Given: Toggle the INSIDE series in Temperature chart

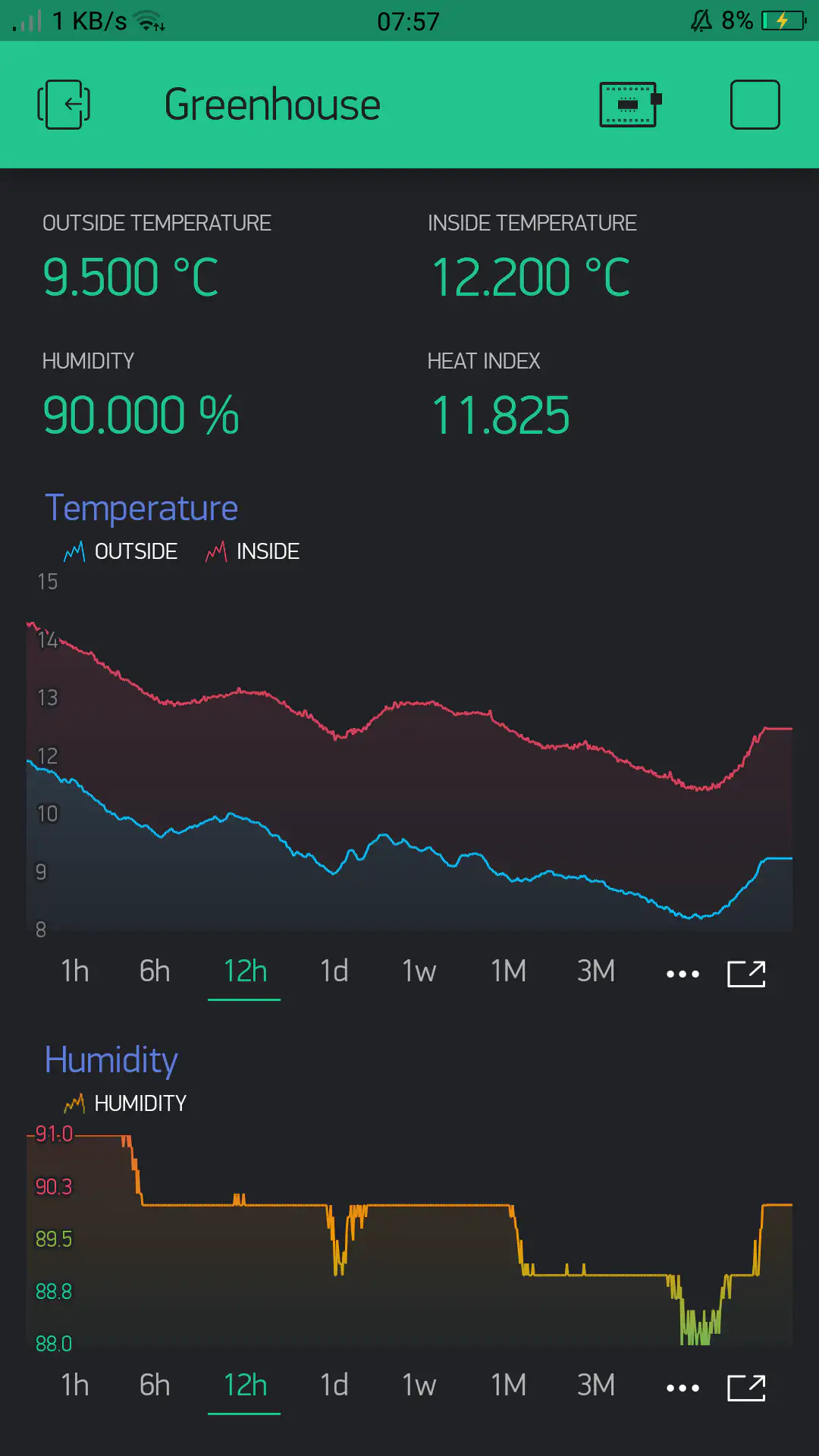Looking at the screenshot, I should [x=253, y=551].
